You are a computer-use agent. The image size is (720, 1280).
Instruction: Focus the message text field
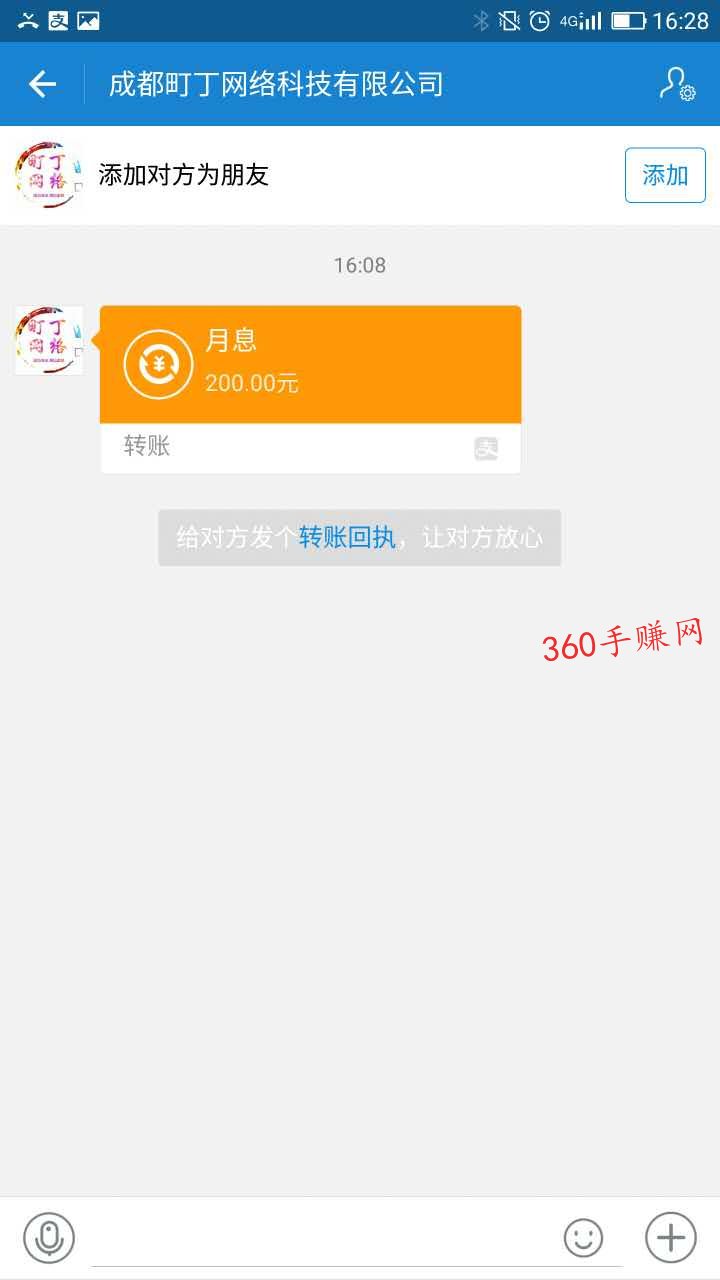tap(320, 1238)
